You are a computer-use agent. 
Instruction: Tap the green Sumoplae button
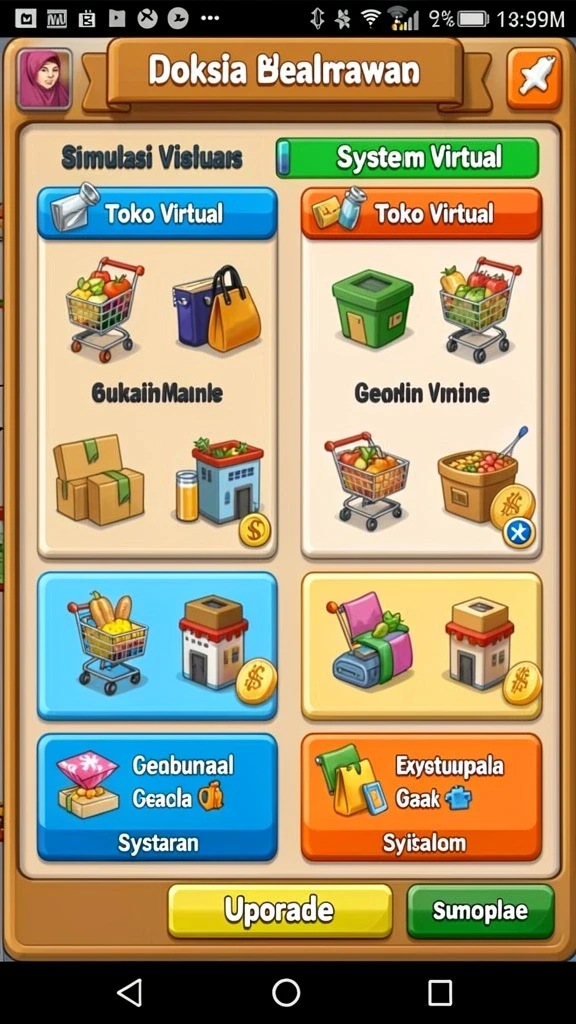[x=480, y=910]
